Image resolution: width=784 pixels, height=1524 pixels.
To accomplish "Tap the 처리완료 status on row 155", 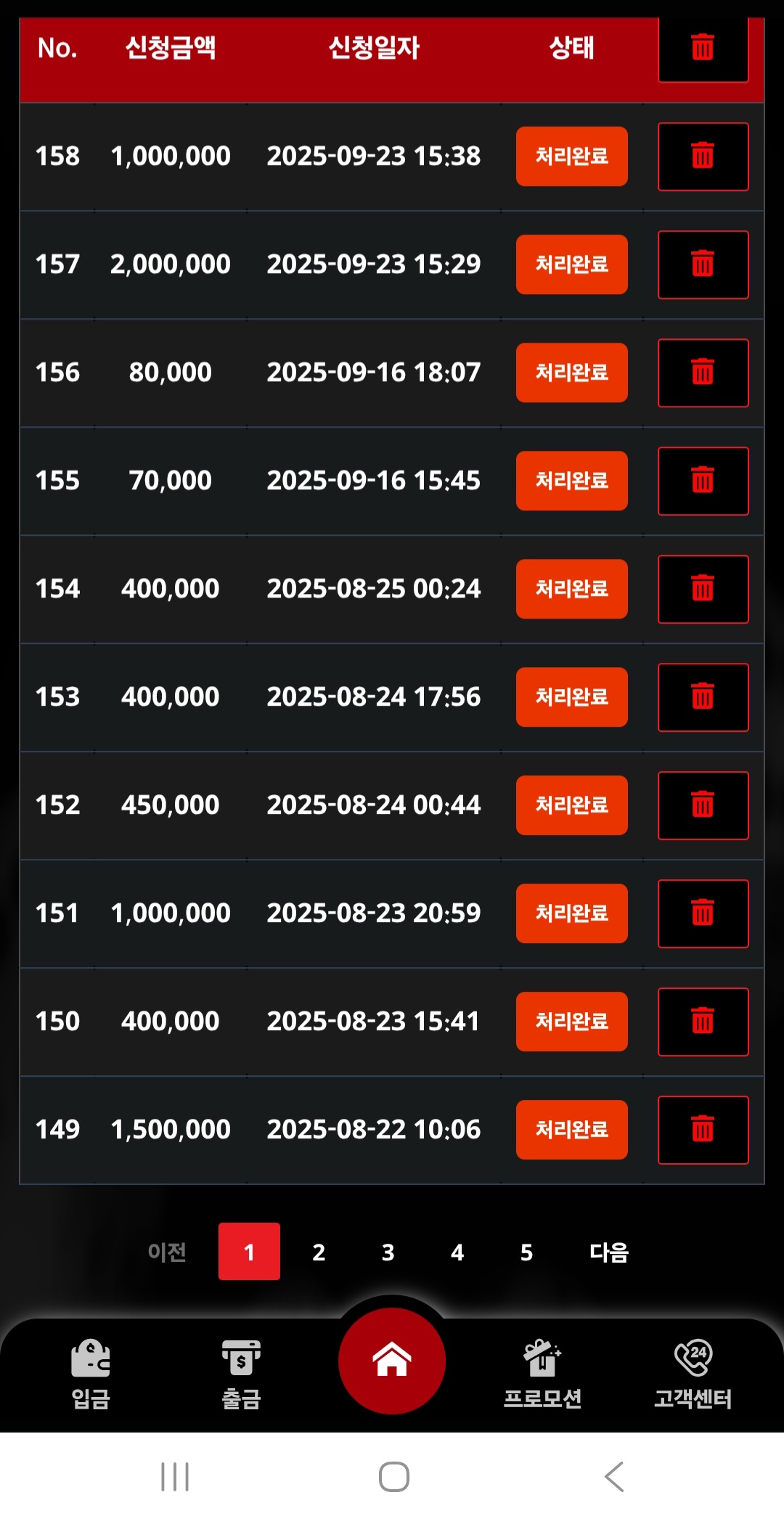I will [572, 481].
